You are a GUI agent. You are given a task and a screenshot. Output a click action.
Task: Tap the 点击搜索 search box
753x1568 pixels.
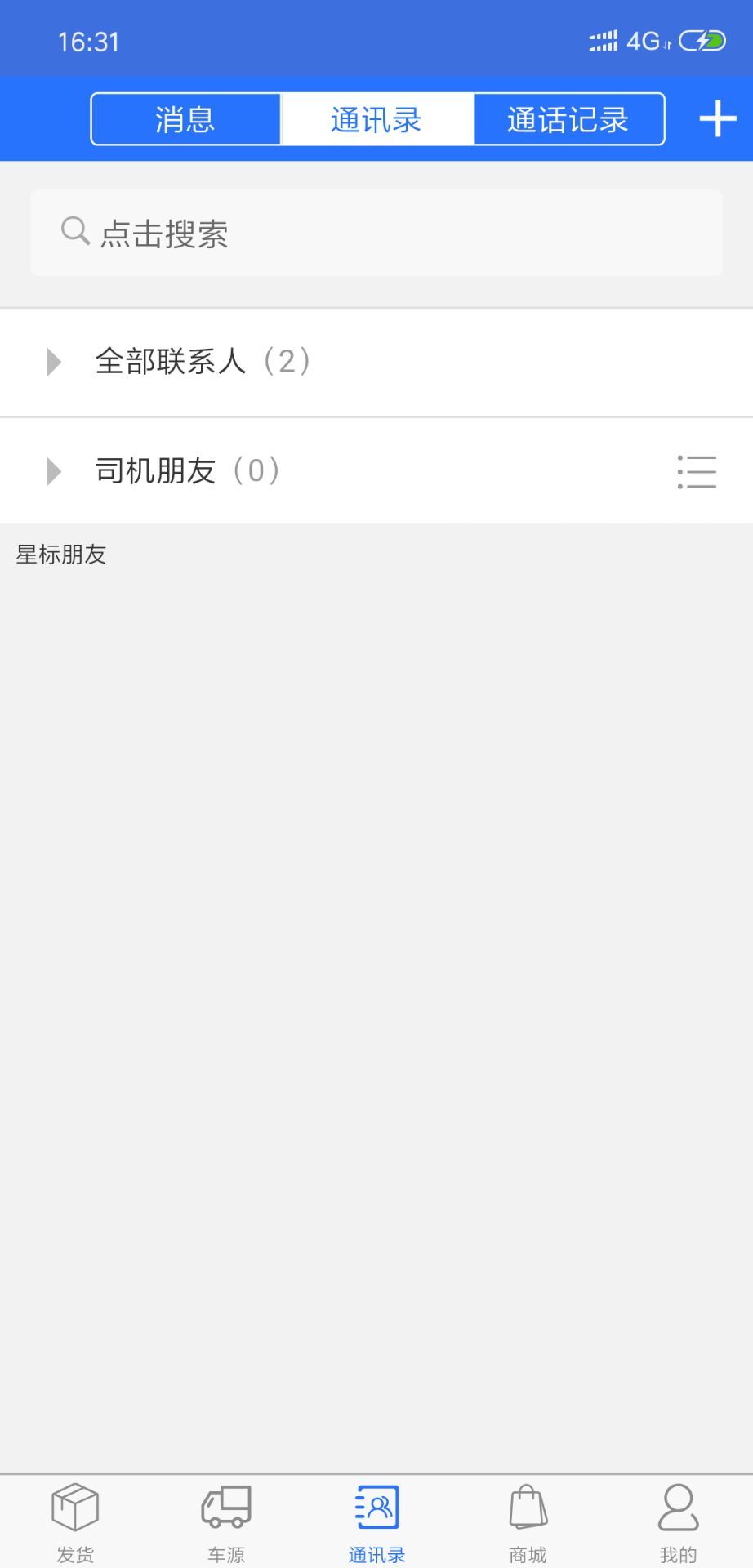[x=376, y=234]
